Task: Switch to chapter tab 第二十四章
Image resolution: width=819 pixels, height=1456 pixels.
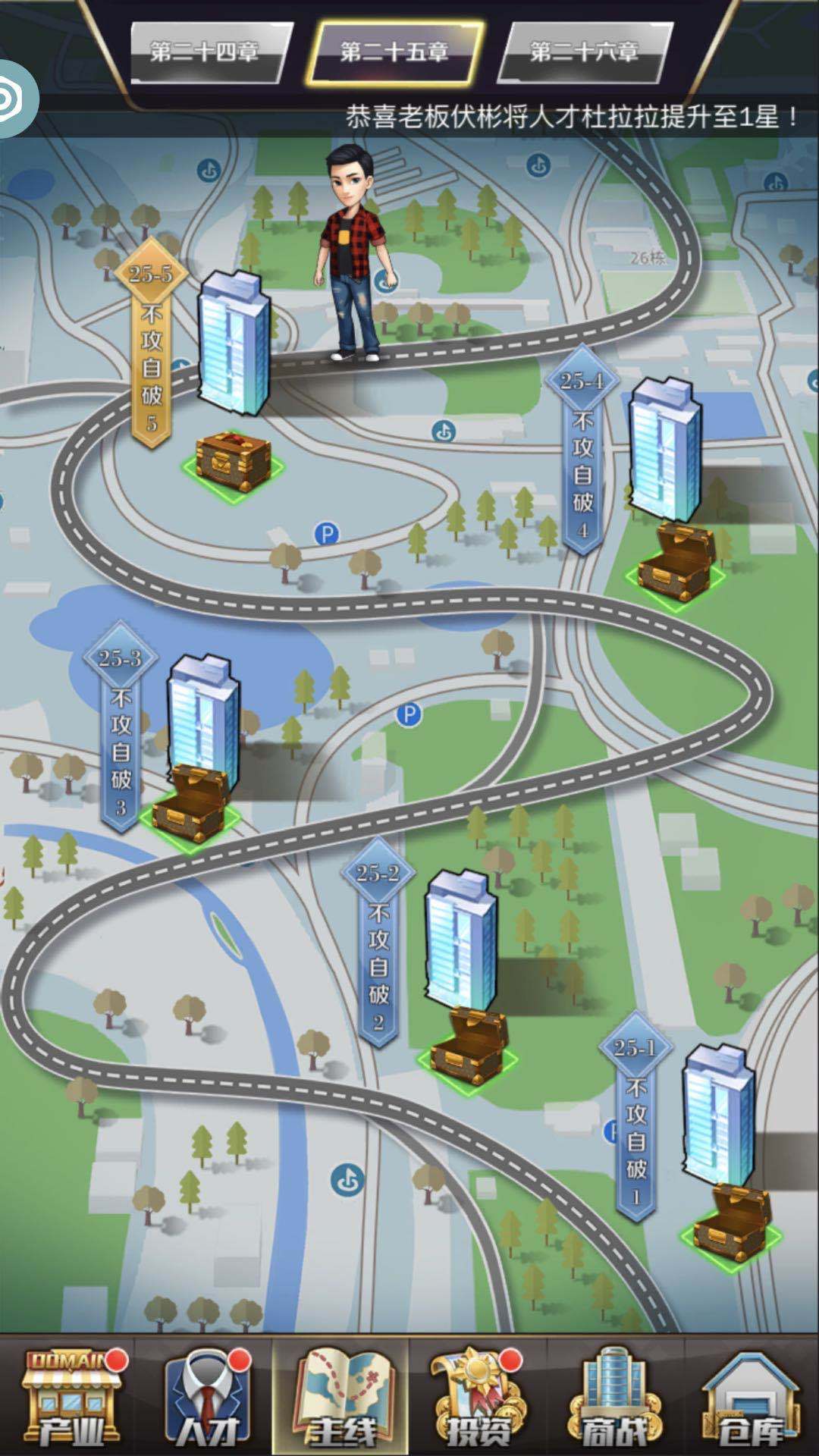Action: click(x=205, y=52)
